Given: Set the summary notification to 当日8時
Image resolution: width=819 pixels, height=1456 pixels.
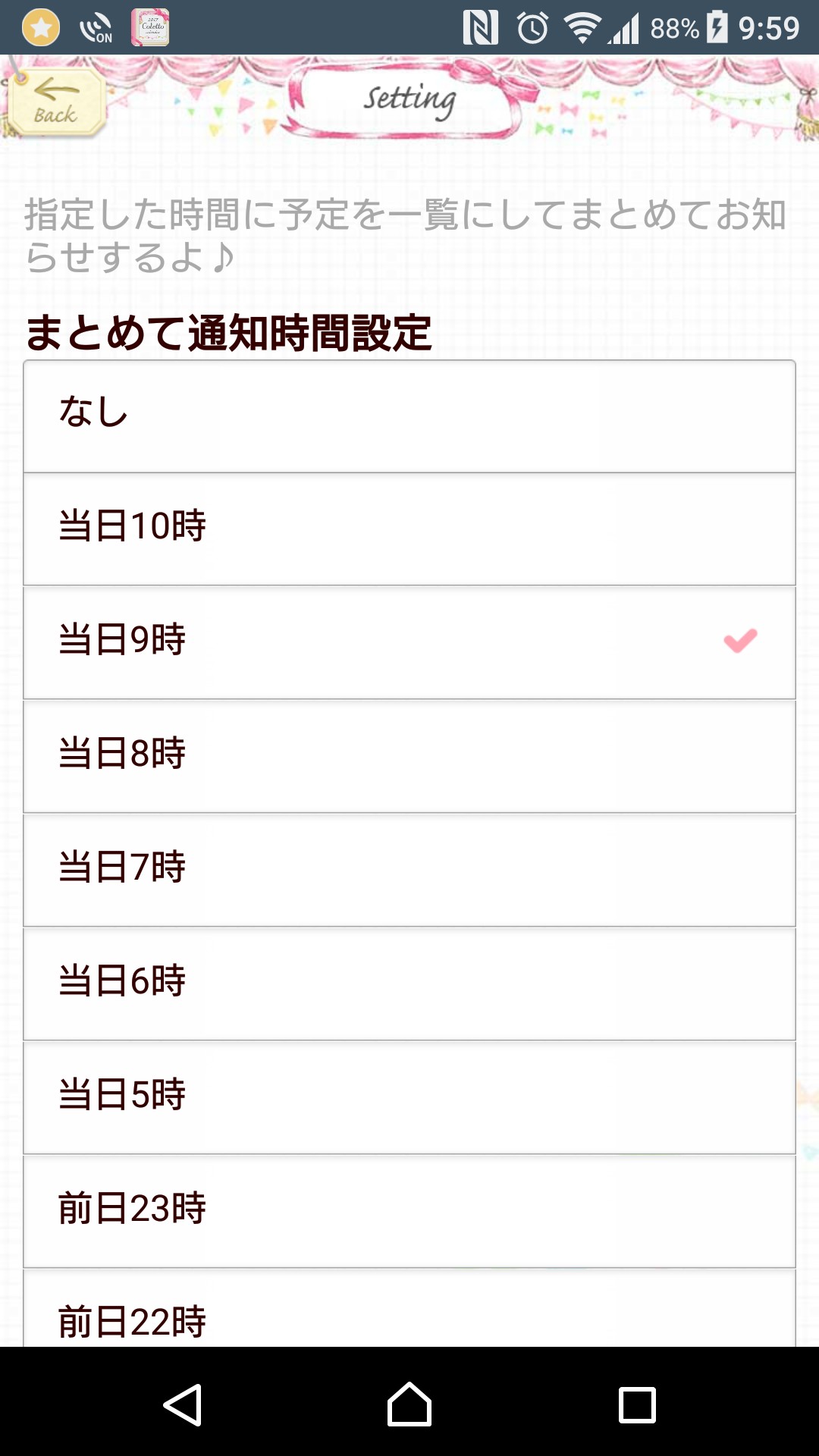Looking at the screenshot, I should coord(409,756).
